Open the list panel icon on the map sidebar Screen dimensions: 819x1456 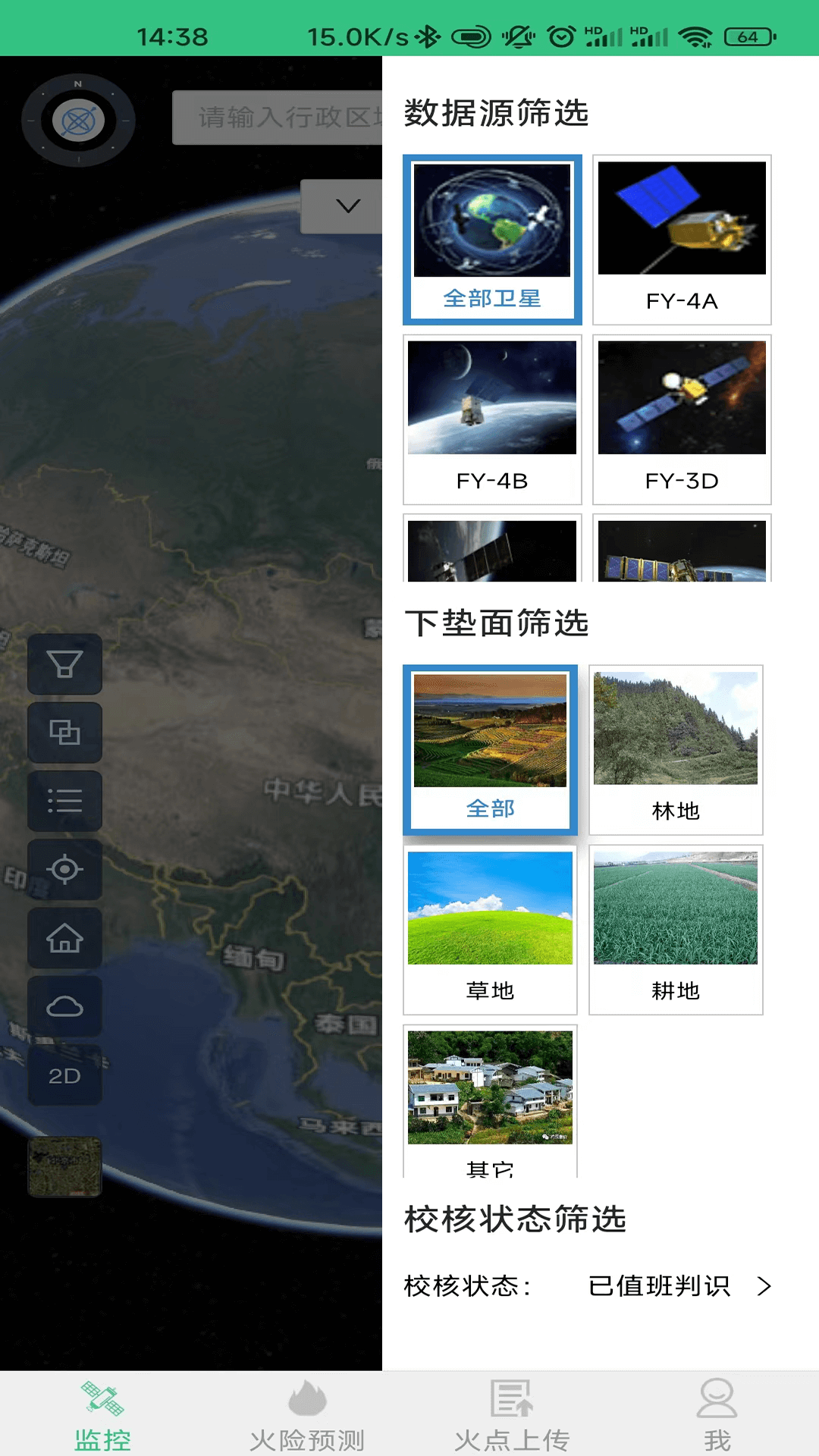coord(64,802)
